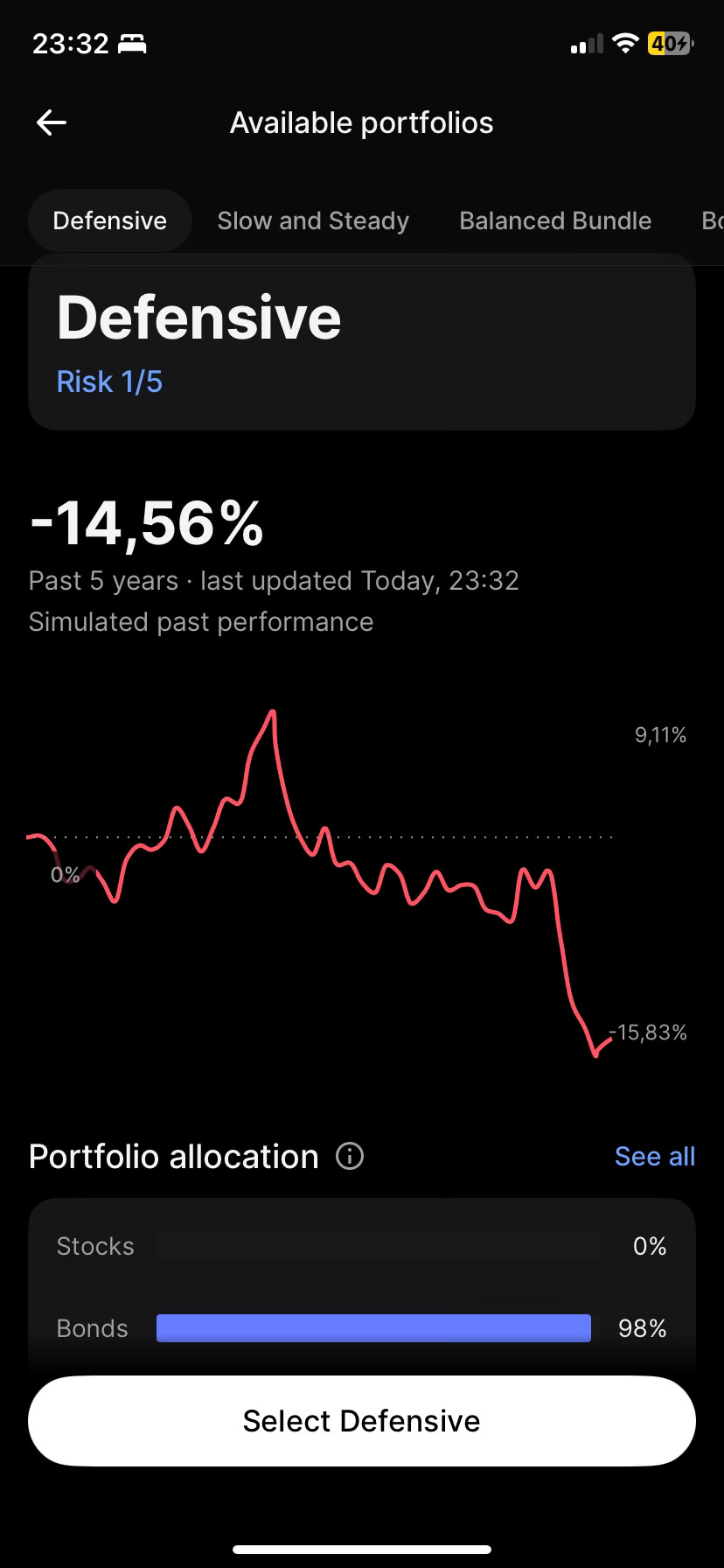Go back using the arrow icon

click(52, 122)
